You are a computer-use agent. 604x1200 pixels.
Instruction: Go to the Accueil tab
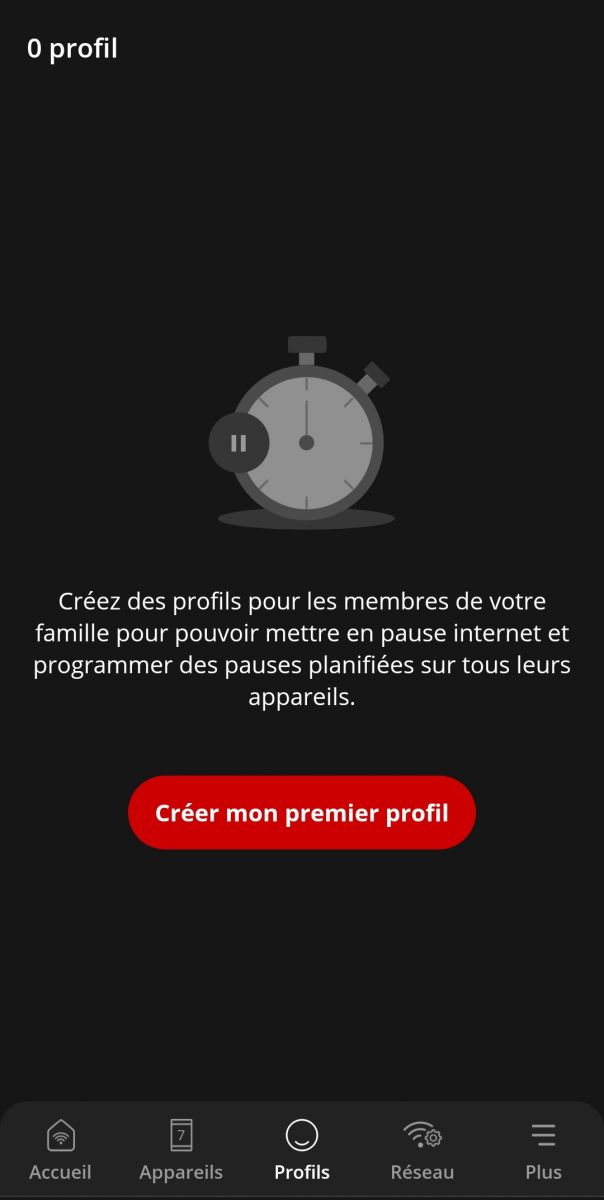point(60,1150)
